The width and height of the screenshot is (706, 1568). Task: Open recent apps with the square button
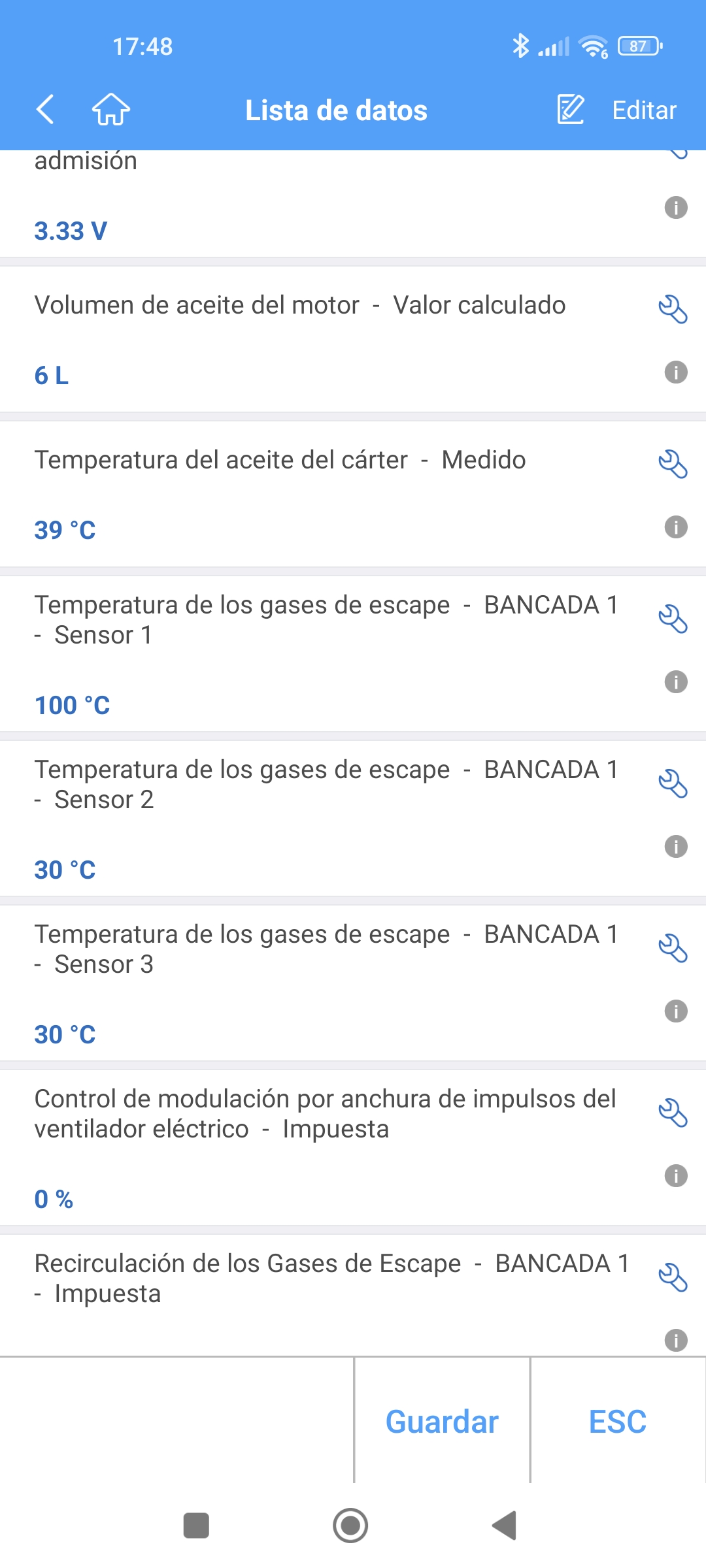[x=196, y=1526]
